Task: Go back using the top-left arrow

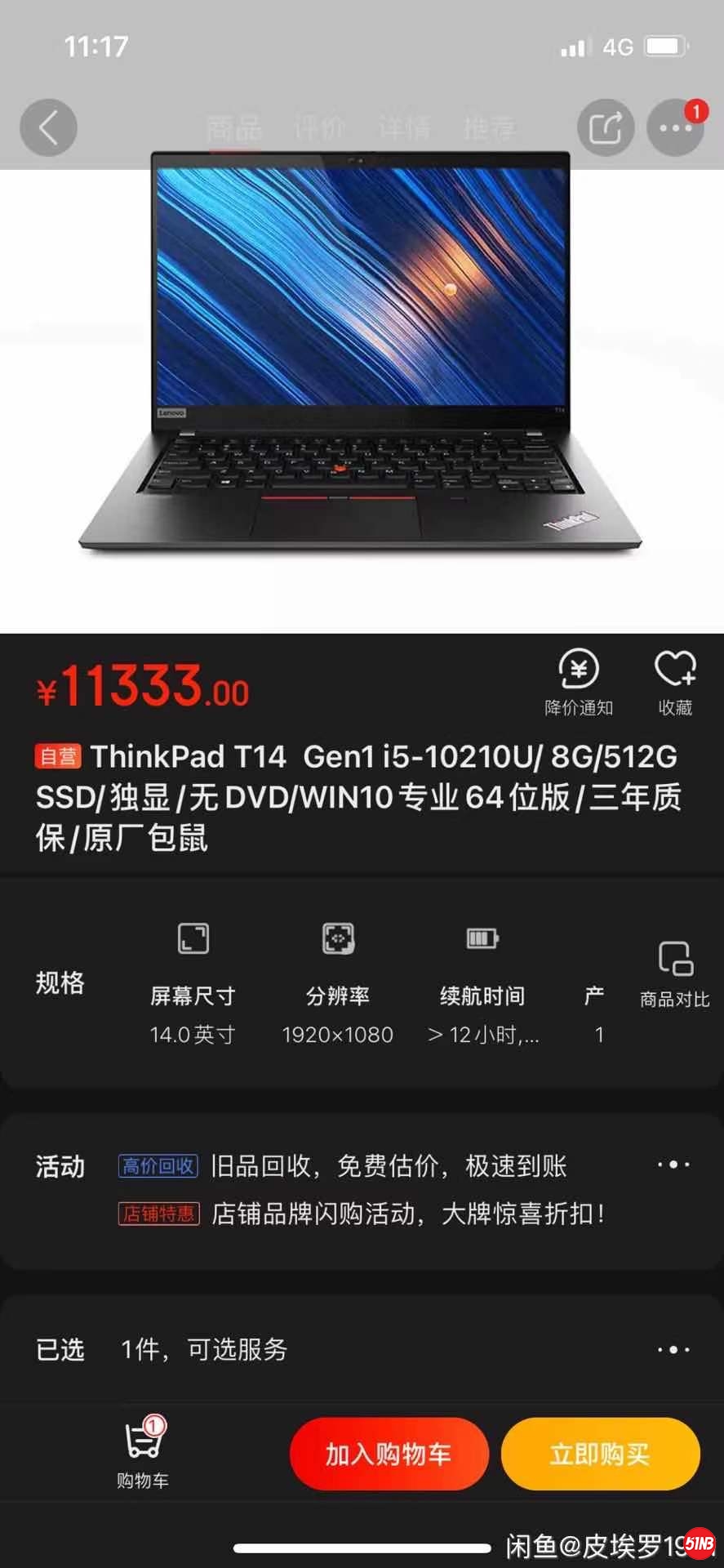Action: point(48,127)
